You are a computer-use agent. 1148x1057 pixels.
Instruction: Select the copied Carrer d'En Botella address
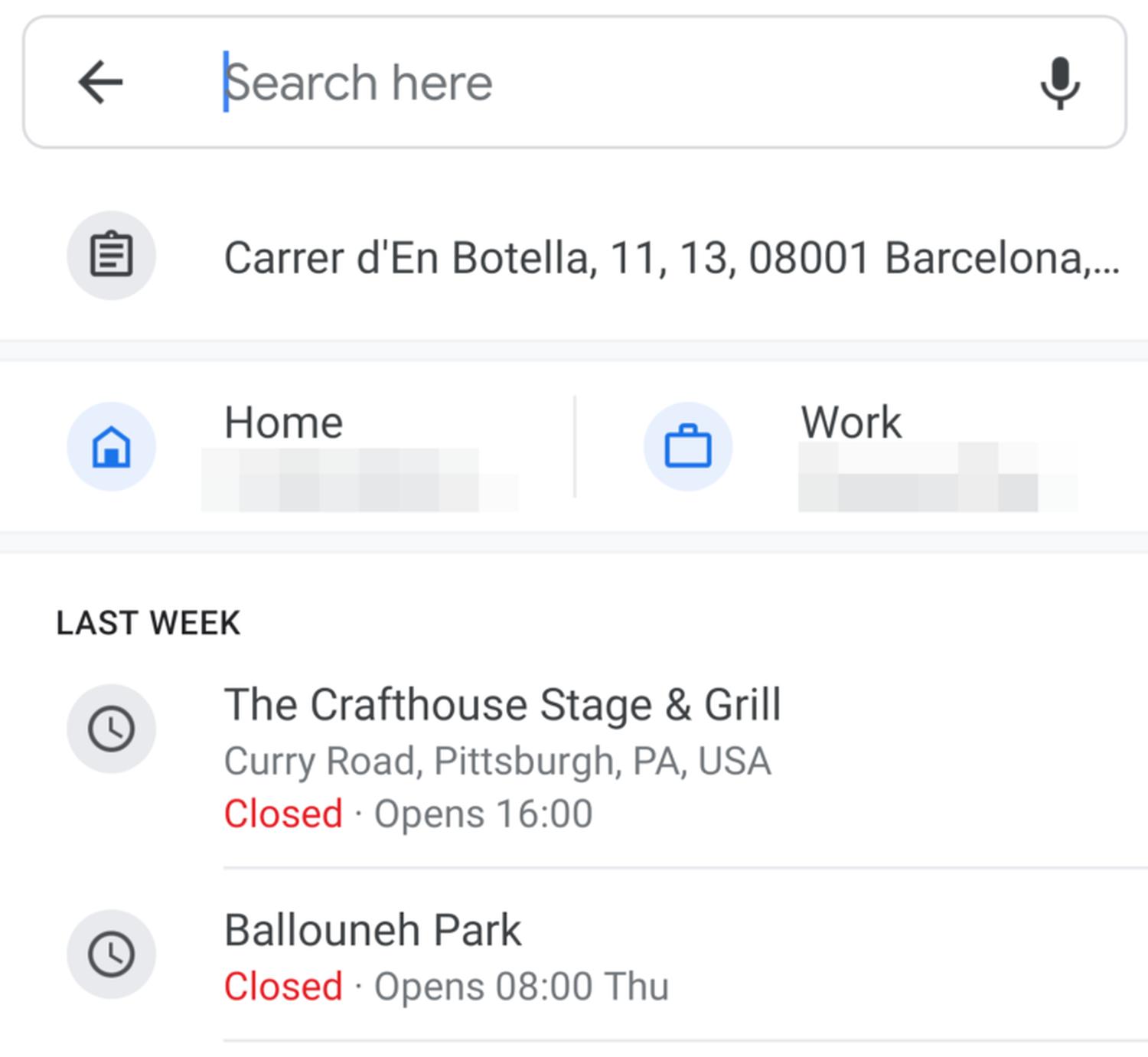(x=670, y=257)
